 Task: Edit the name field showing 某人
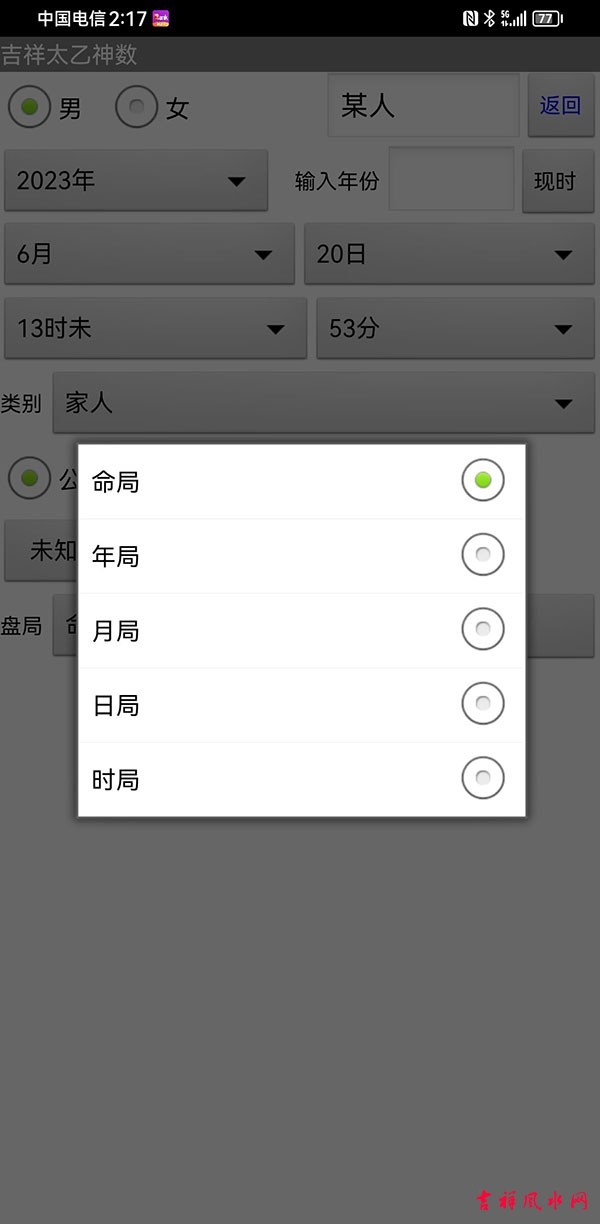(x=424, y=105)
